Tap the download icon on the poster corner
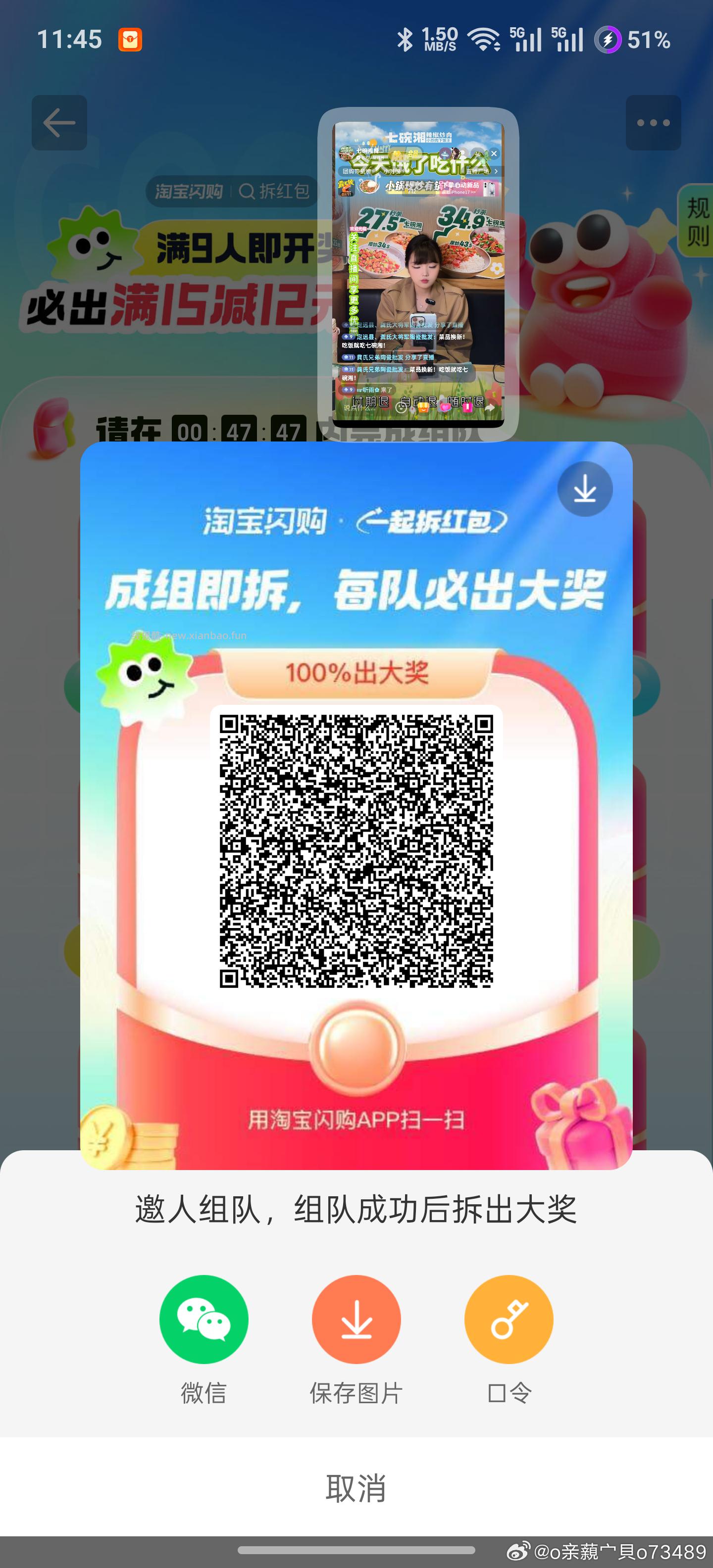713x1568 pixels. (x=585, y=489)
